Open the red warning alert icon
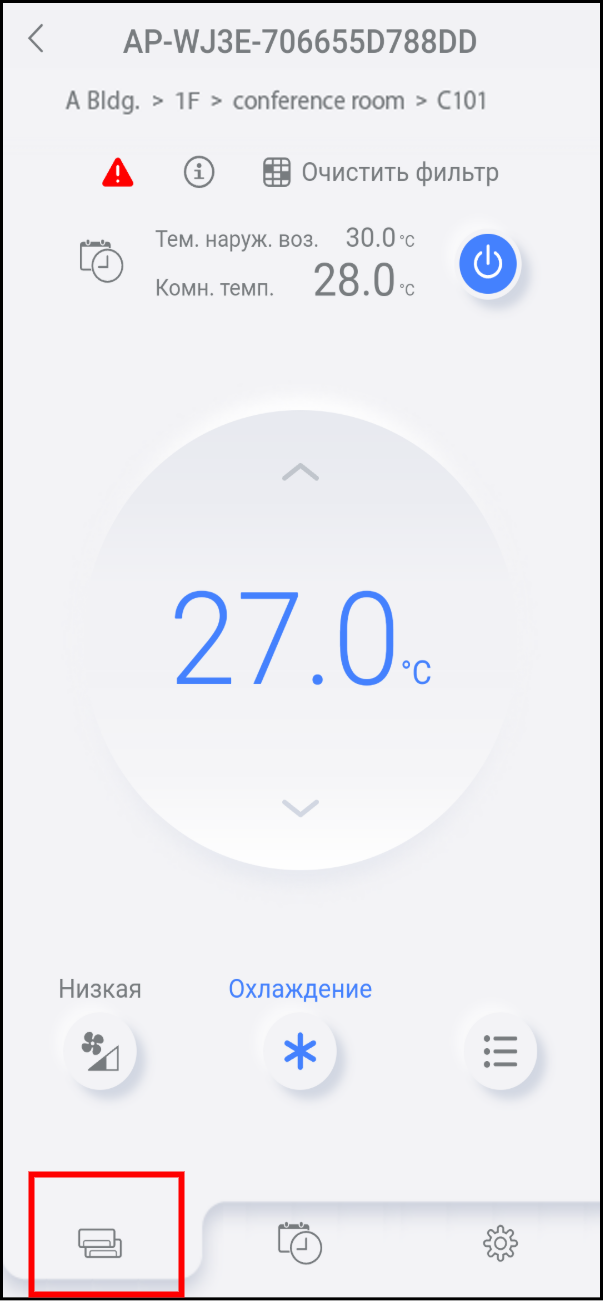 click(x=118, y=173)
